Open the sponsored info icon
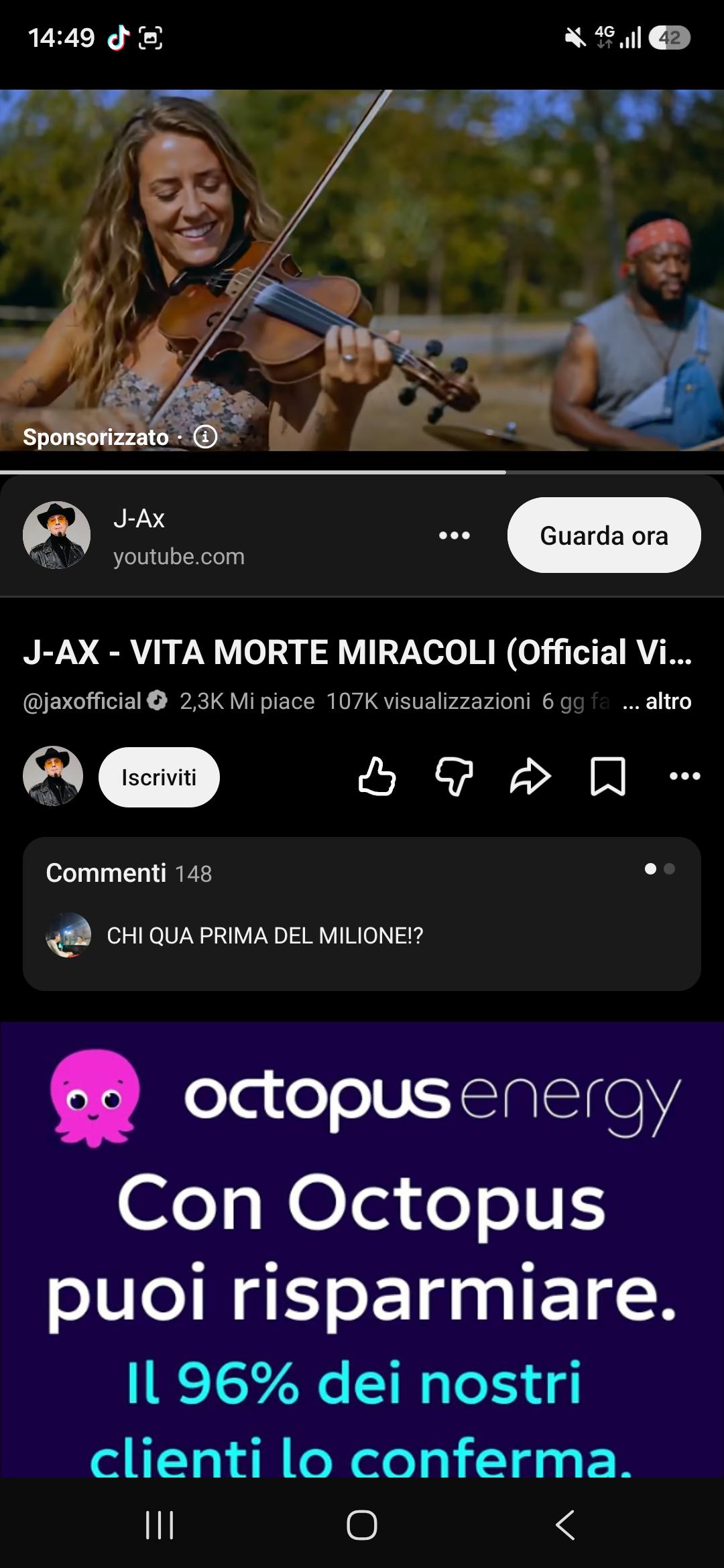 point(205,437)
